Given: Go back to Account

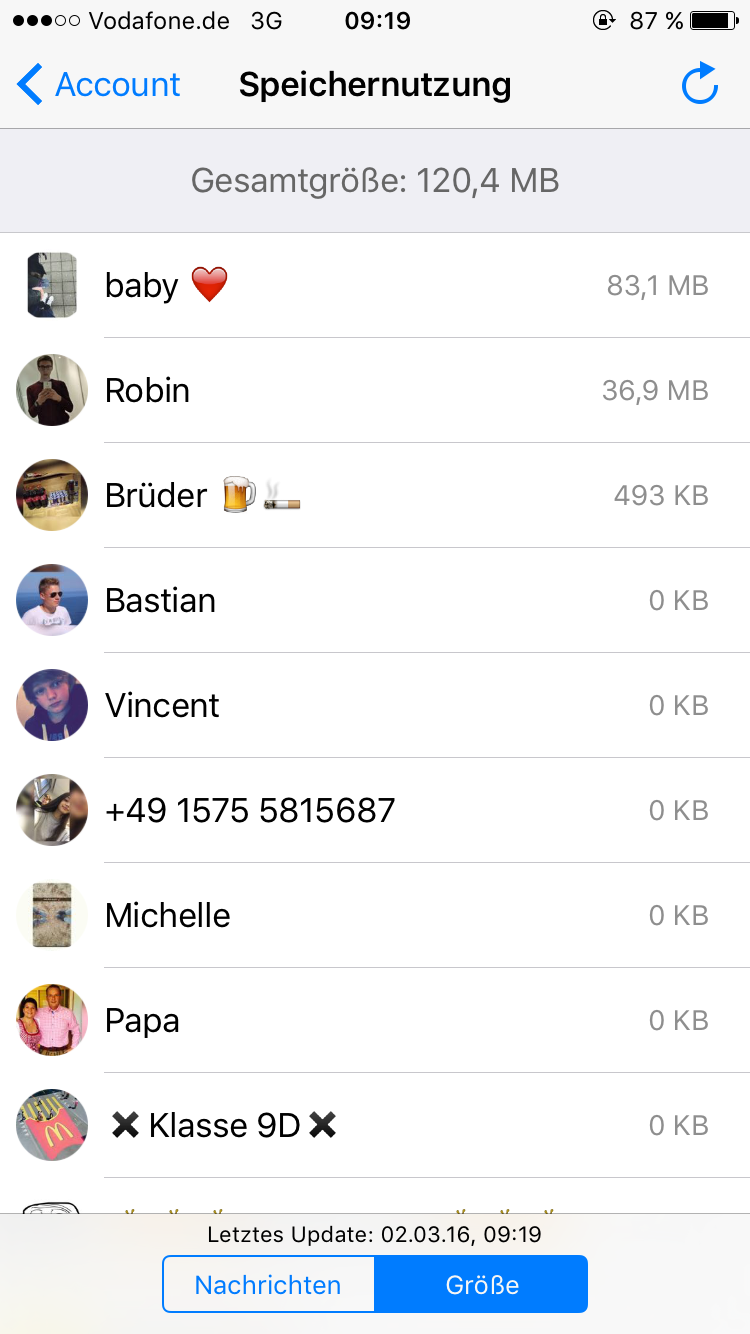Looking at the screenshot, I should click(99, 85).
